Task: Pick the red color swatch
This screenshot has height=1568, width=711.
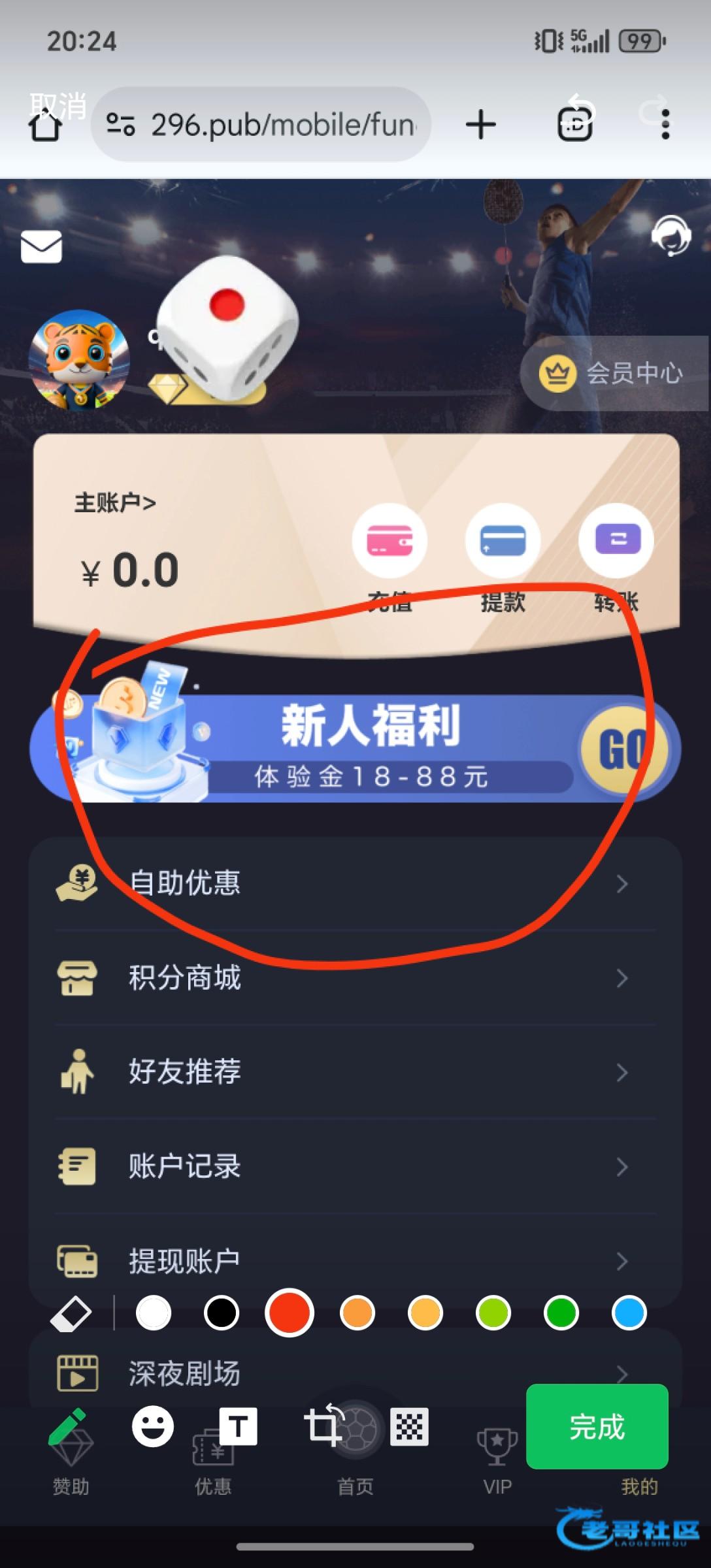Action: click(x=289, y=1313)
